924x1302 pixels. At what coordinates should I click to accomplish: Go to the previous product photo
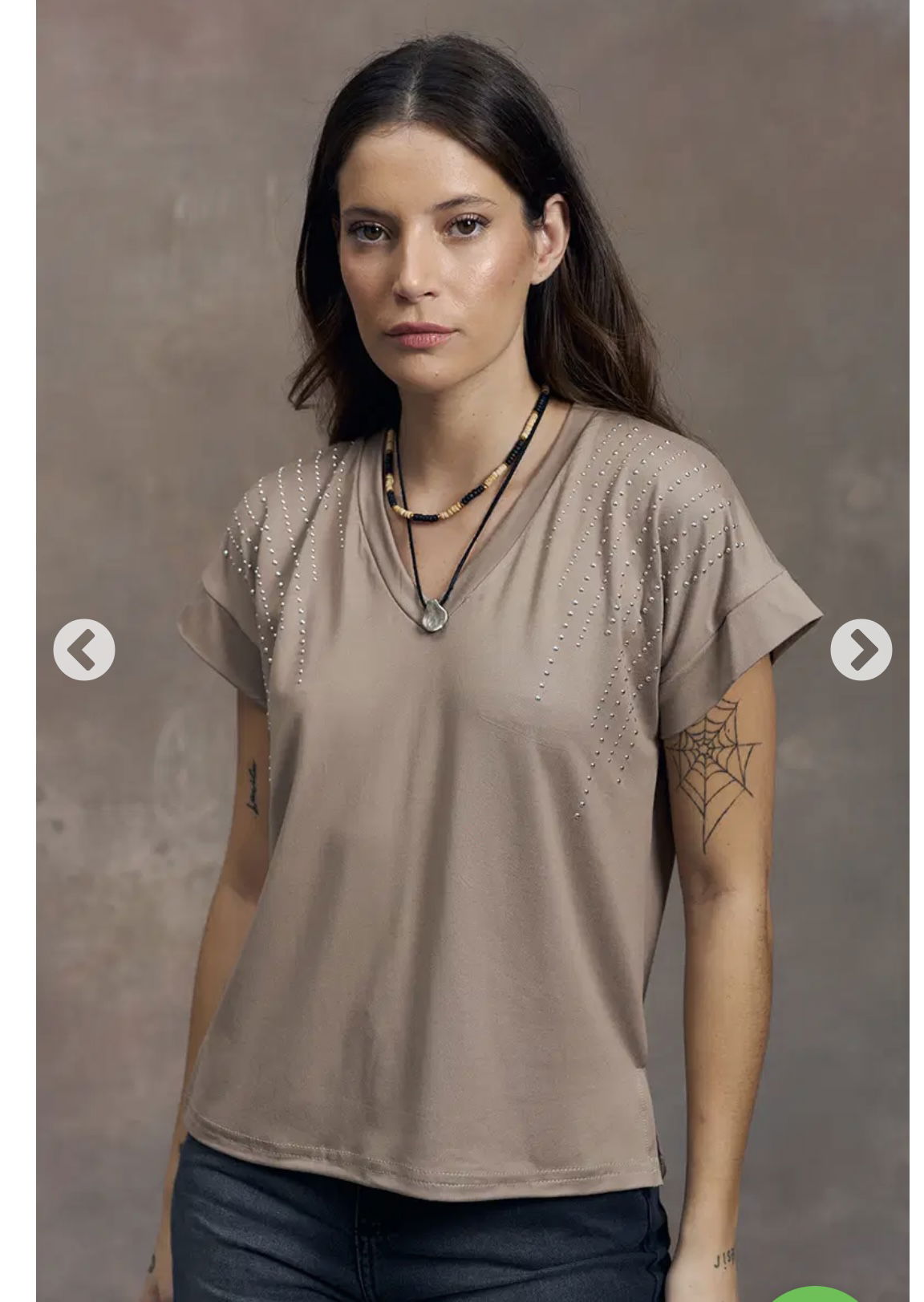pos(84,650)
